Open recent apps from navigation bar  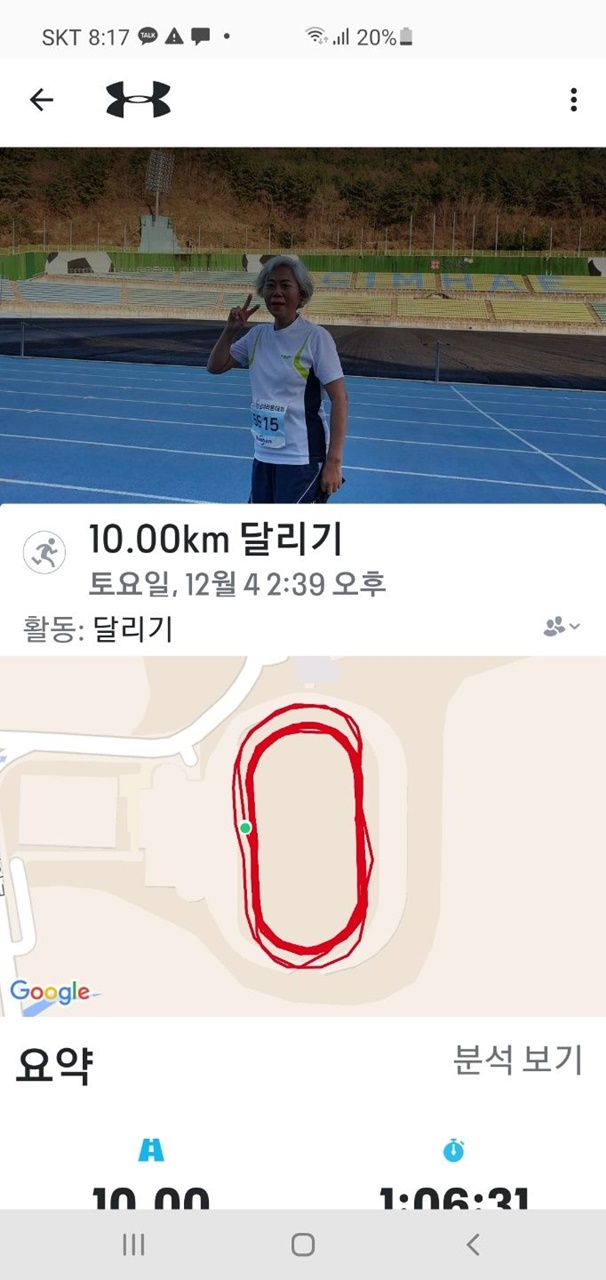[x=133, y=1244]
